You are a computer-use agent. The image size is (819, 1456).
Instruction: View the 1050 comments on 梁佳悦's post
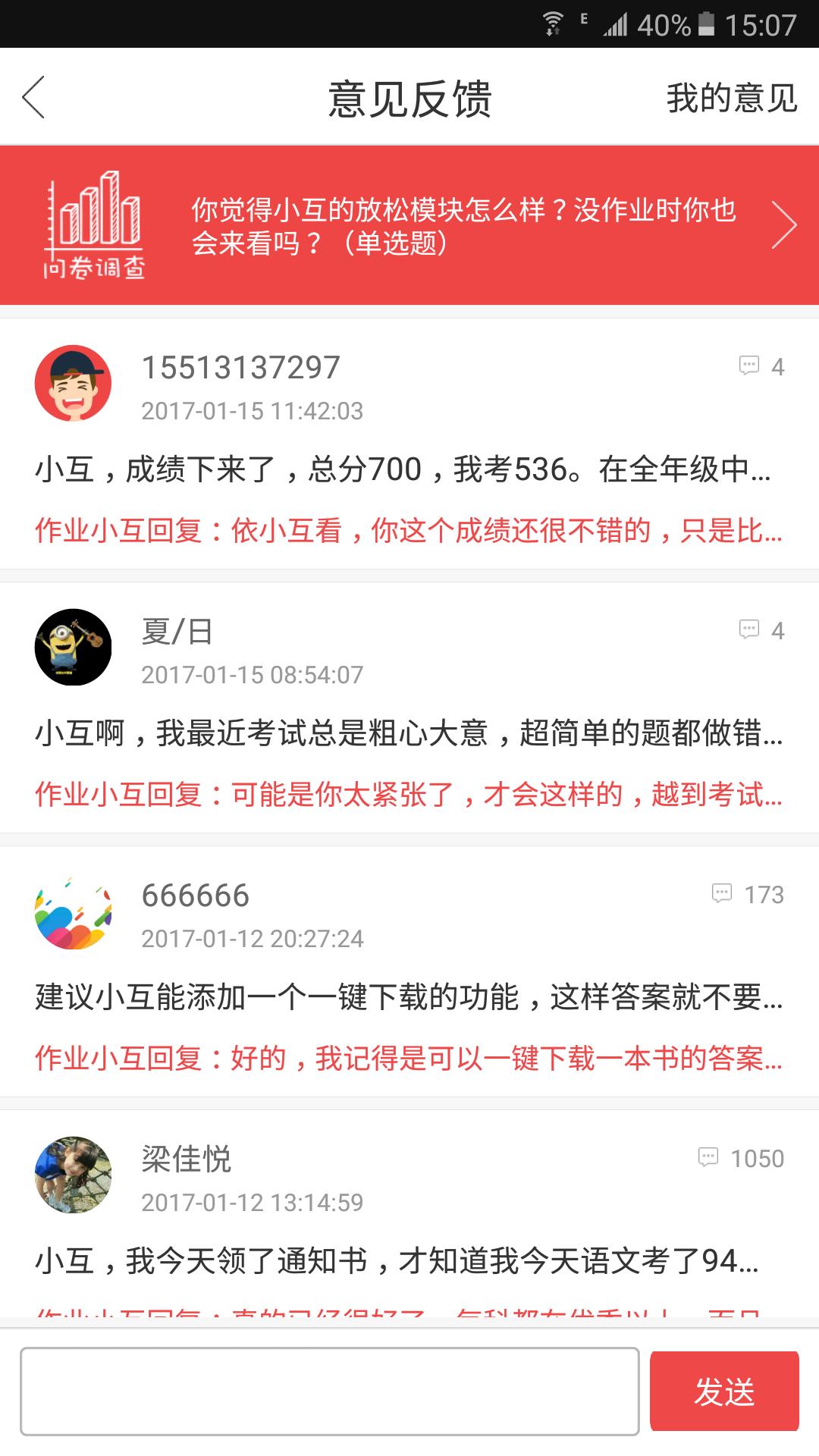[741, 1158]
